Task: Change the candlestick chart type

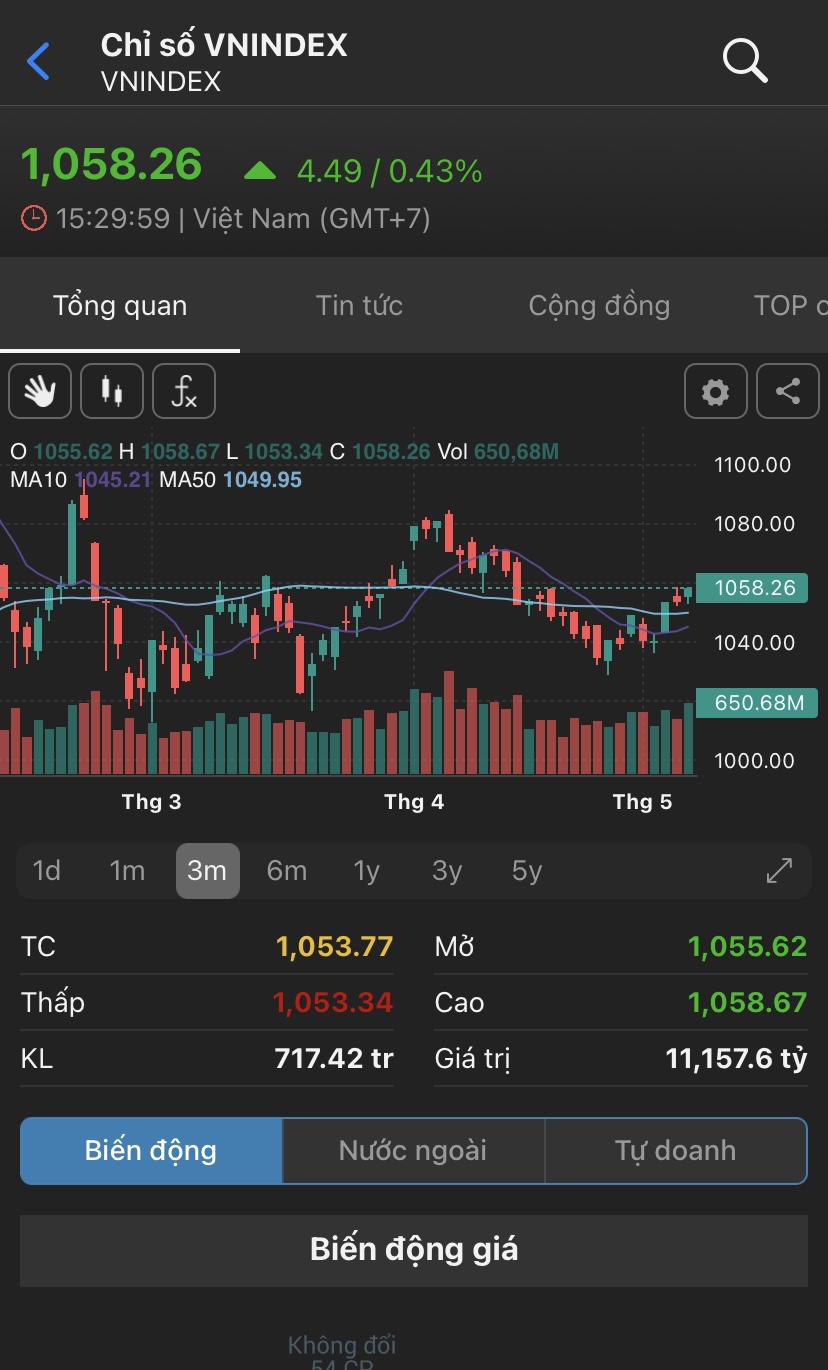Action: [112, 391]
